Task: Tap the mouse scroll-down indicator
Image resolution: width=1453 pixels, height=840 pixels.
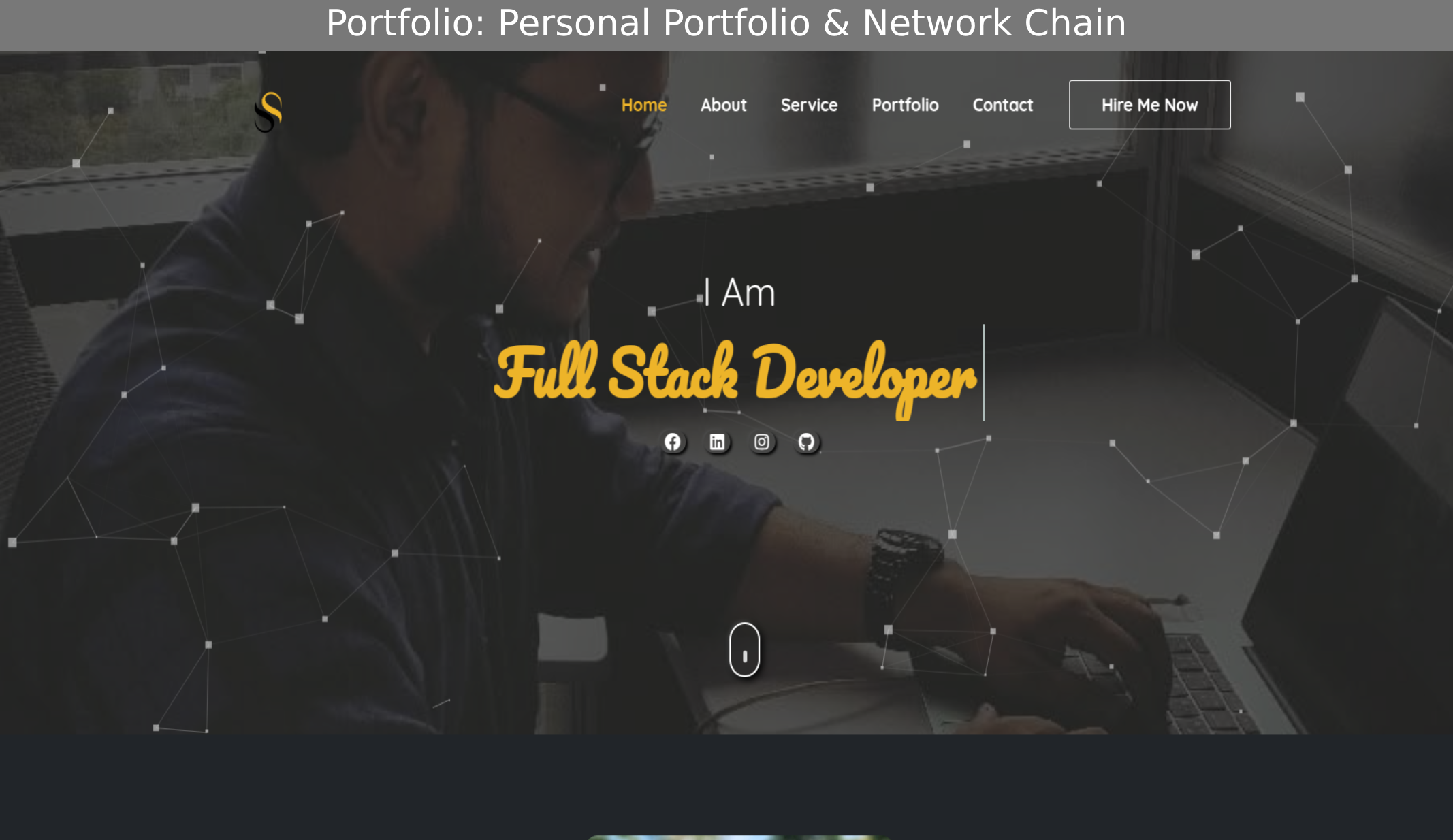Action: (x=745, y=649)
